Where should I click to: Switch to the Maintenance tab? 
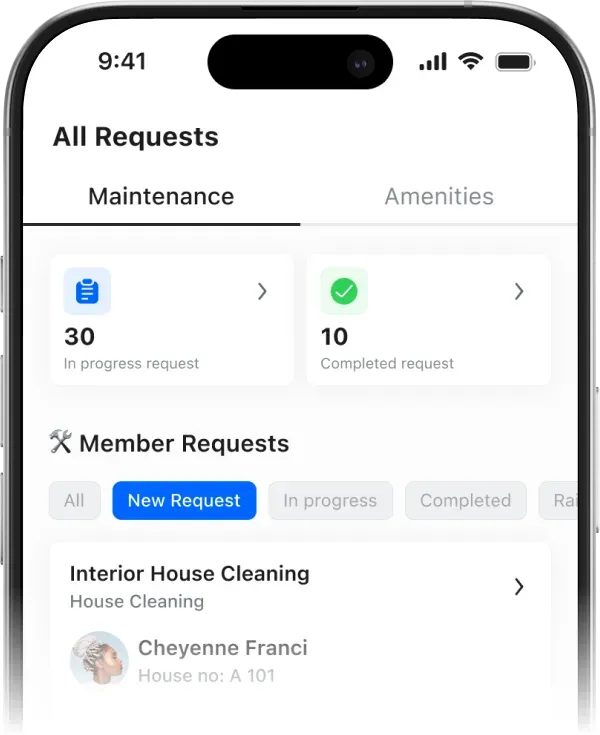tap(161, 197)
